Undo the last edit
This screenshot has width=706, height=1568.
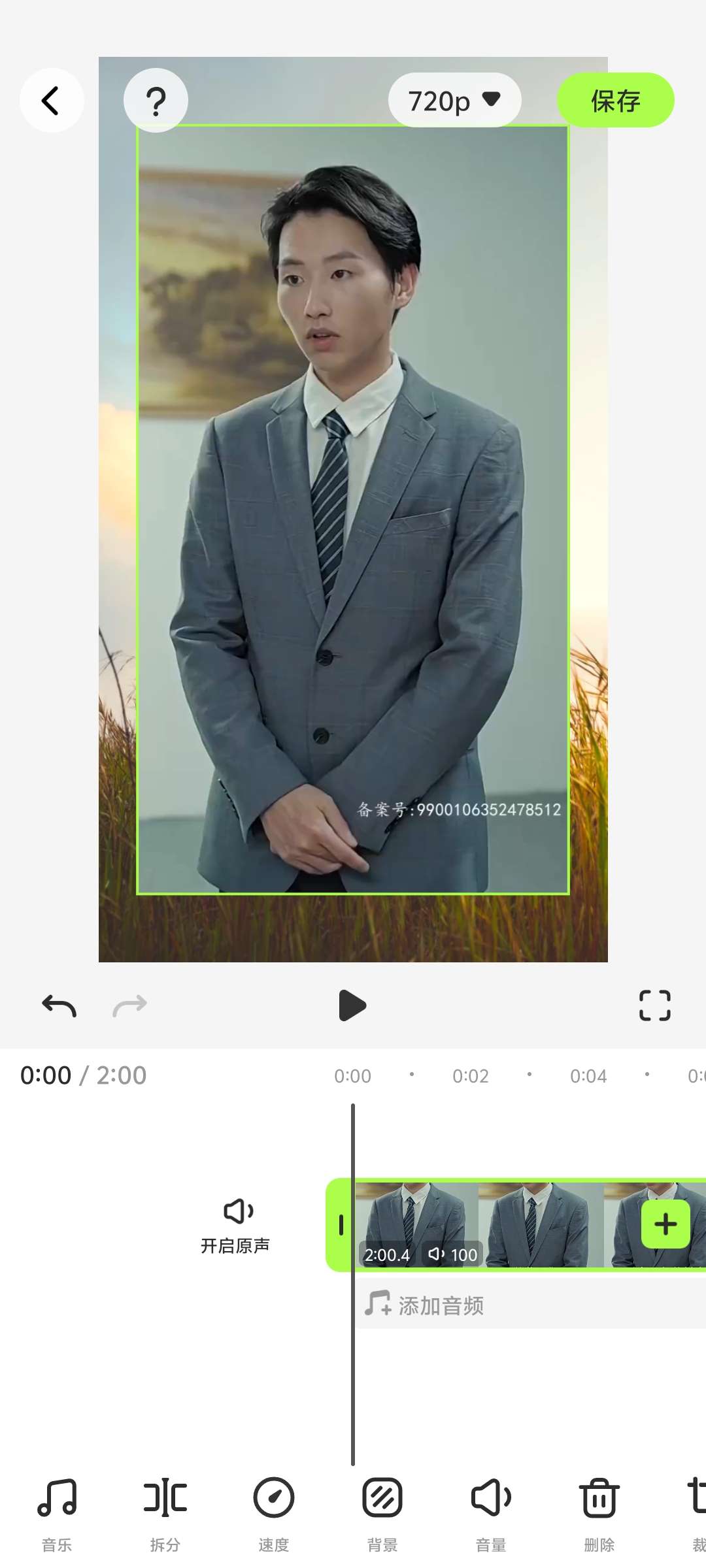[x=59, y=1005]
